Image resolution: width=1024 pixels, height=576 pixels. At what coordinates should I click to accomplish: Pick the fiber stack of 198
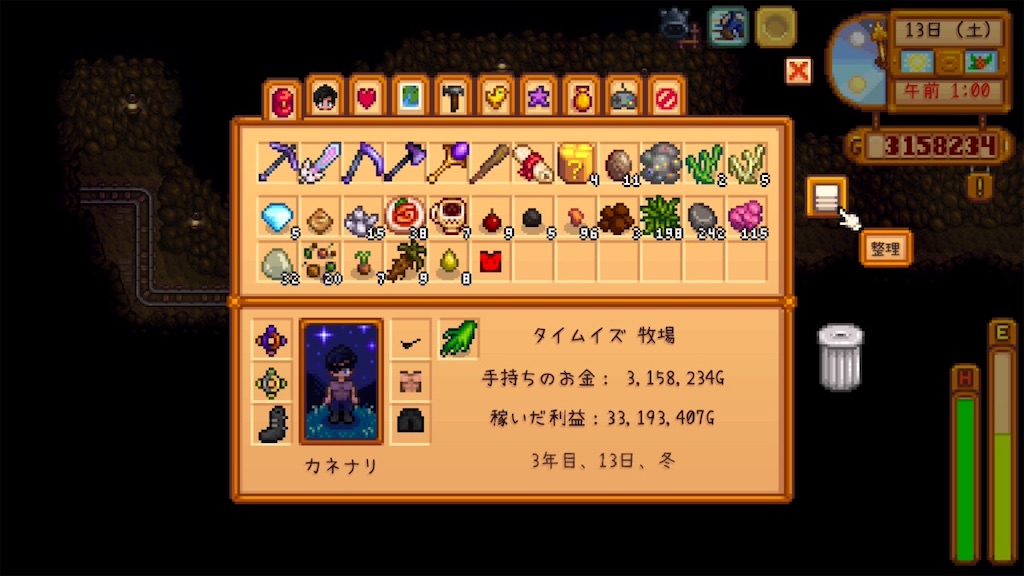click(660, 215)
